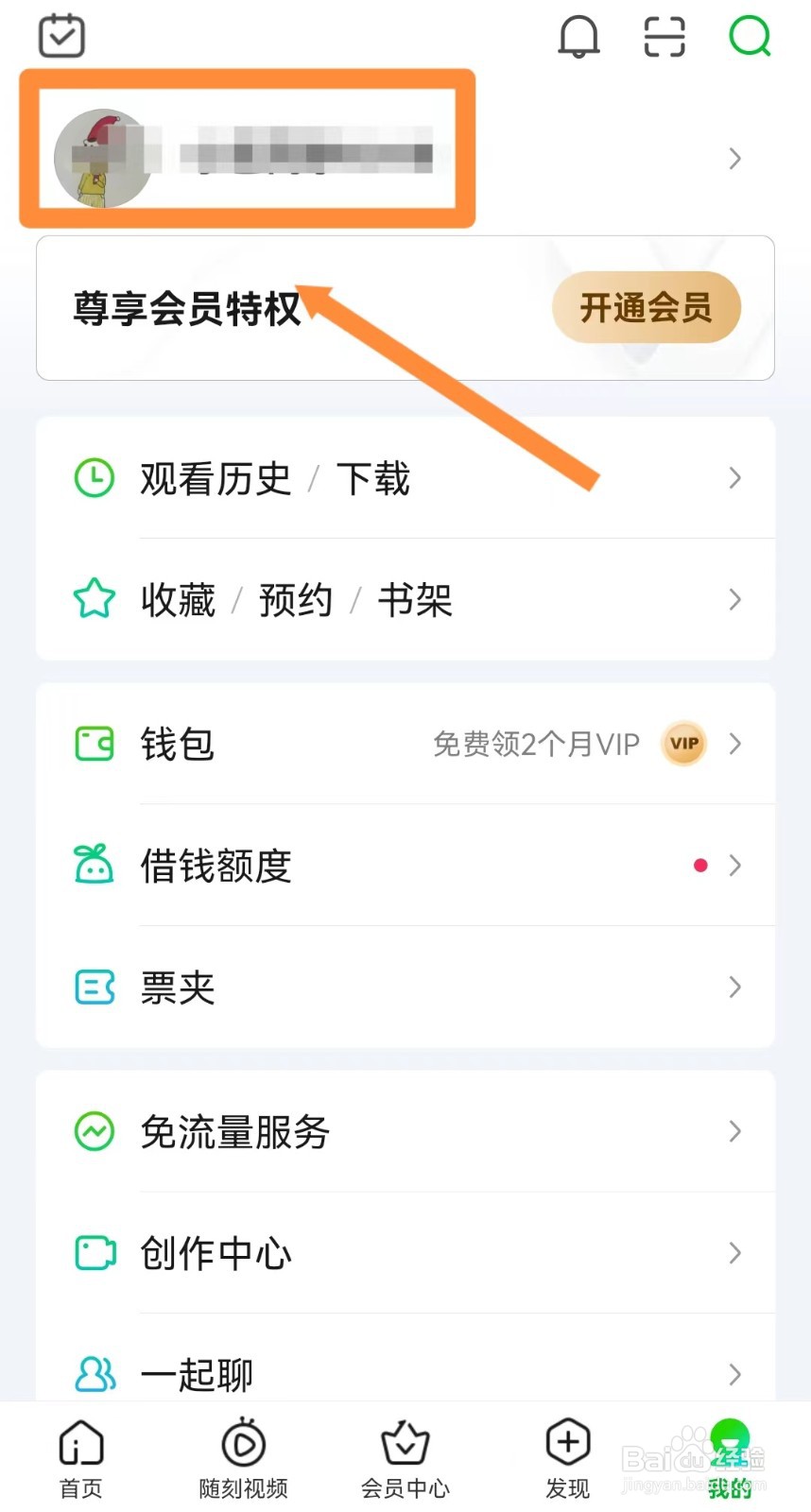Open the check-in calendar icon top left
The image size is (811, 1512).
(x=61, y=36)
